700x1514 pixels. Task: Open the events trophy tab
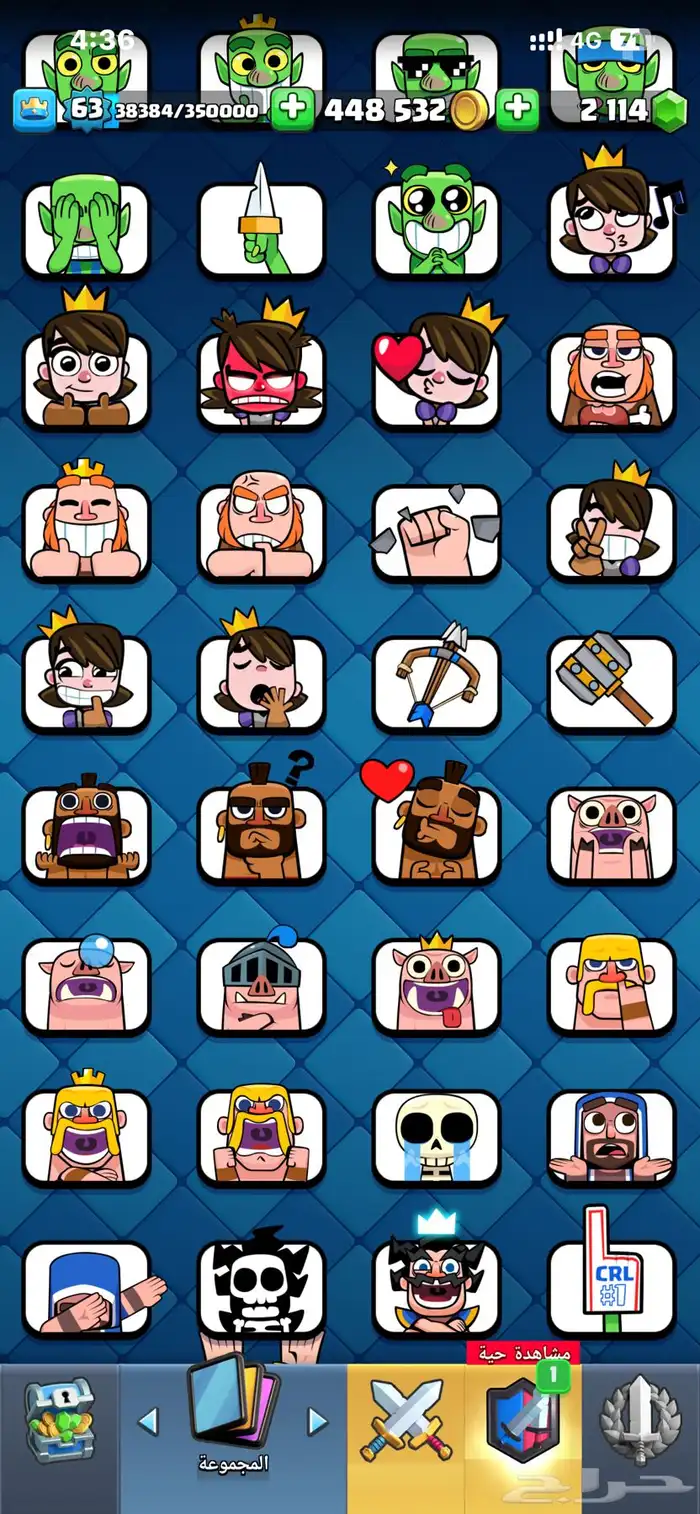[x=640, y=1420]
